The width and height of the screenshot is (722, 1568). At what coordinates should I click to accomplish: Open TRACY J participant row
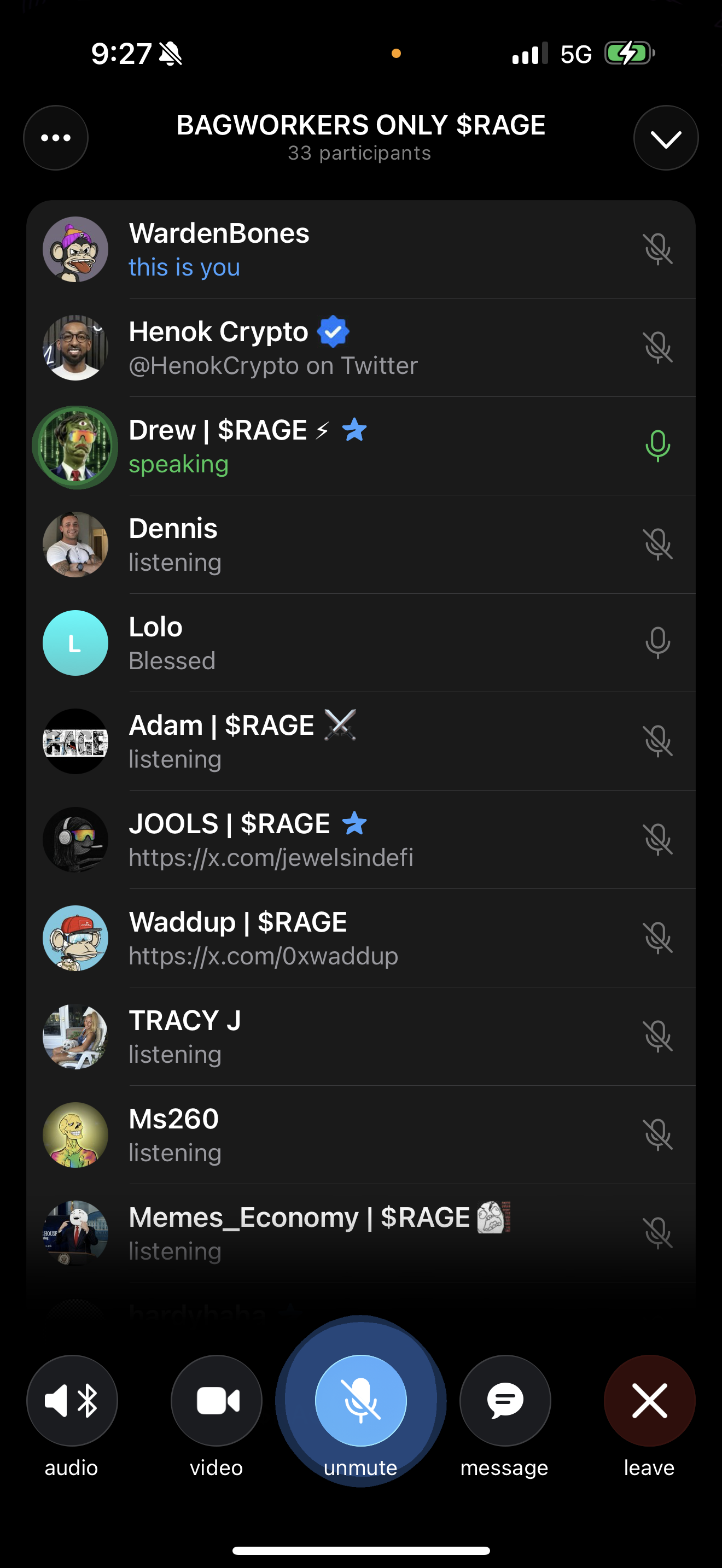[360, 1037]
